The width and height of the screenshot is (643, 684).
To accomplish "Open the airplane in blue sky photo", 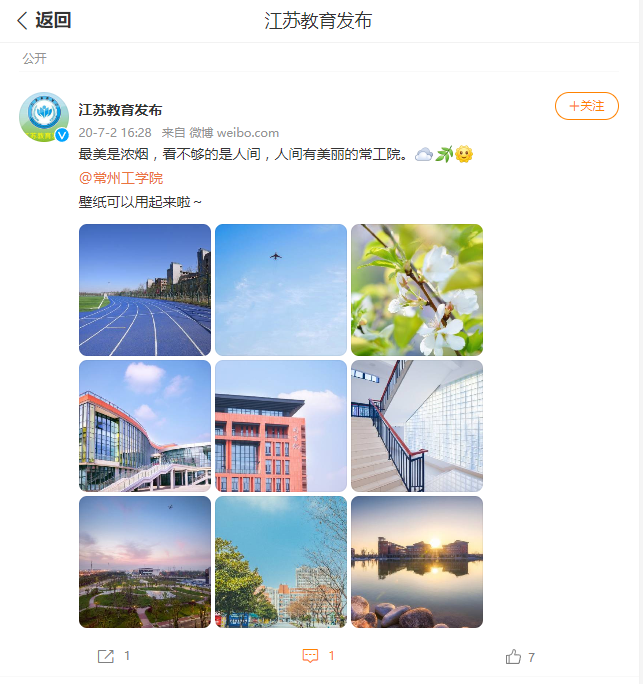I will tap(281, 290).
